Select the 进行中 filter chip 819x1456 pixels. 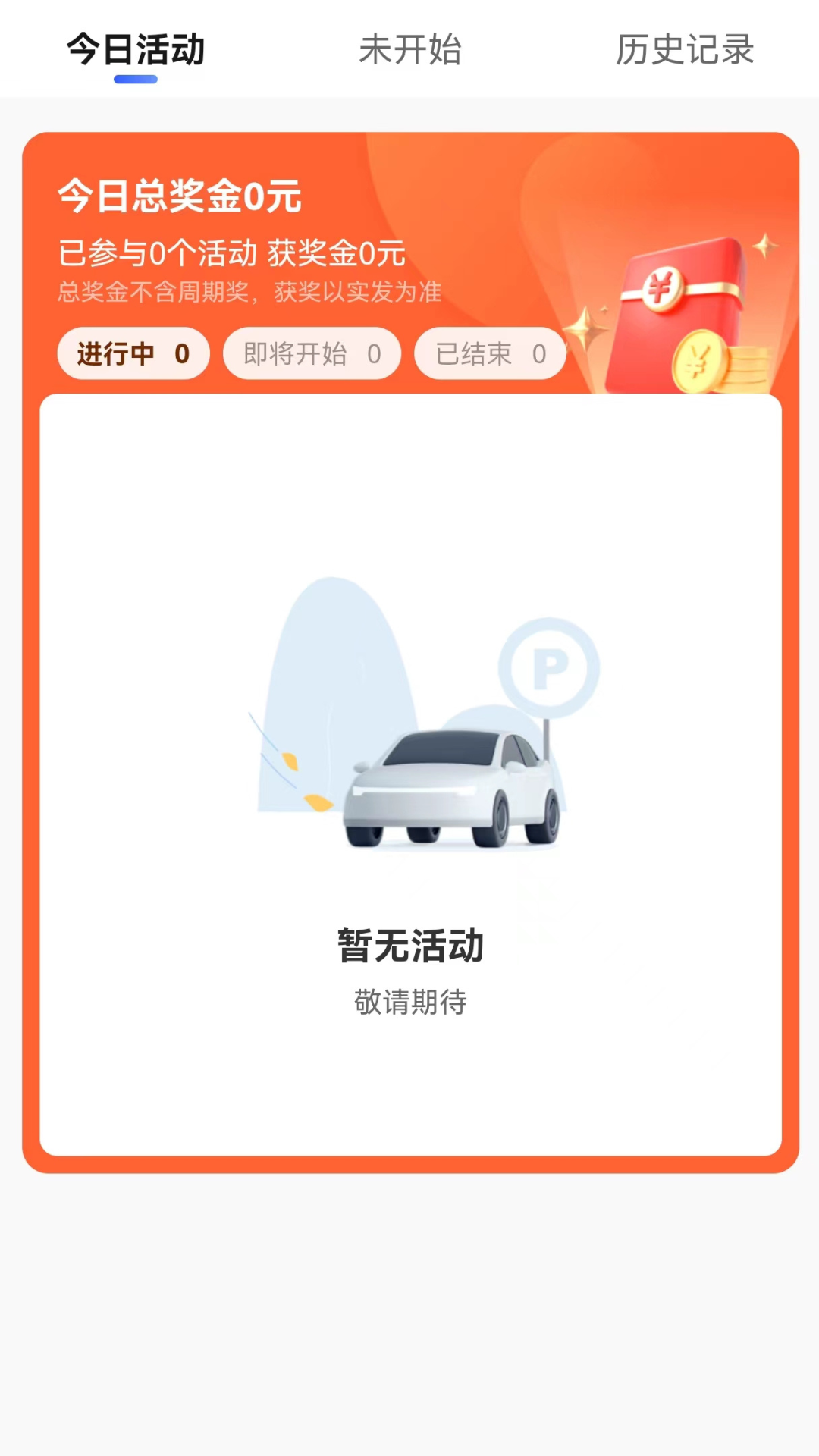[133, 353]
